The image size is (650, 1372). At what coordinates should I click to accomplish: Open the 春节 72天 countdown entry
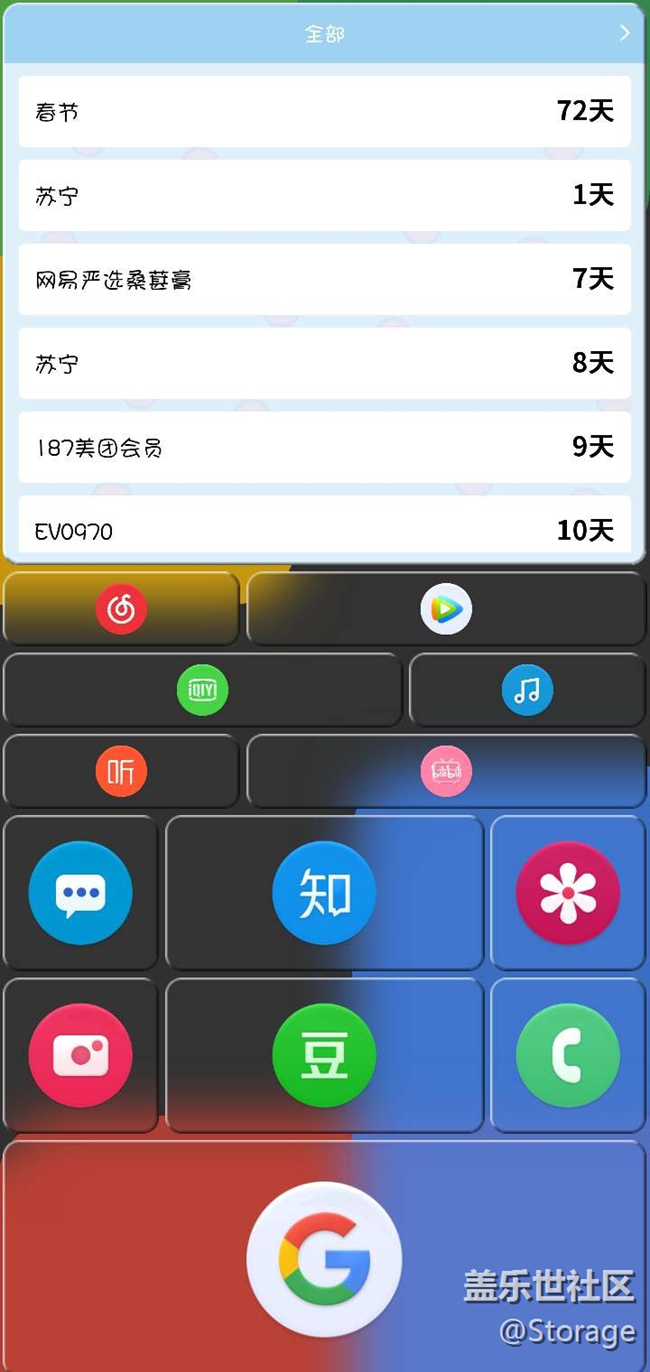click(x=324, y=111)
